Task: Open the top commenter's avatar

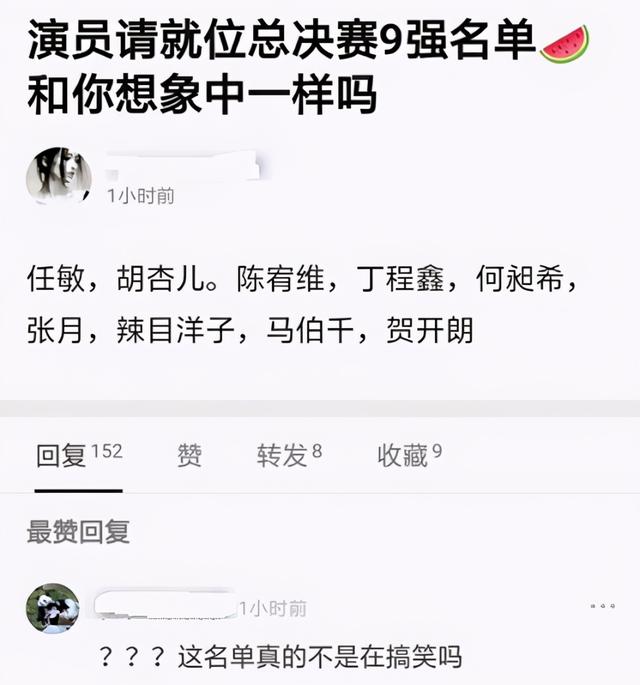Action: [x=52, y=608]
